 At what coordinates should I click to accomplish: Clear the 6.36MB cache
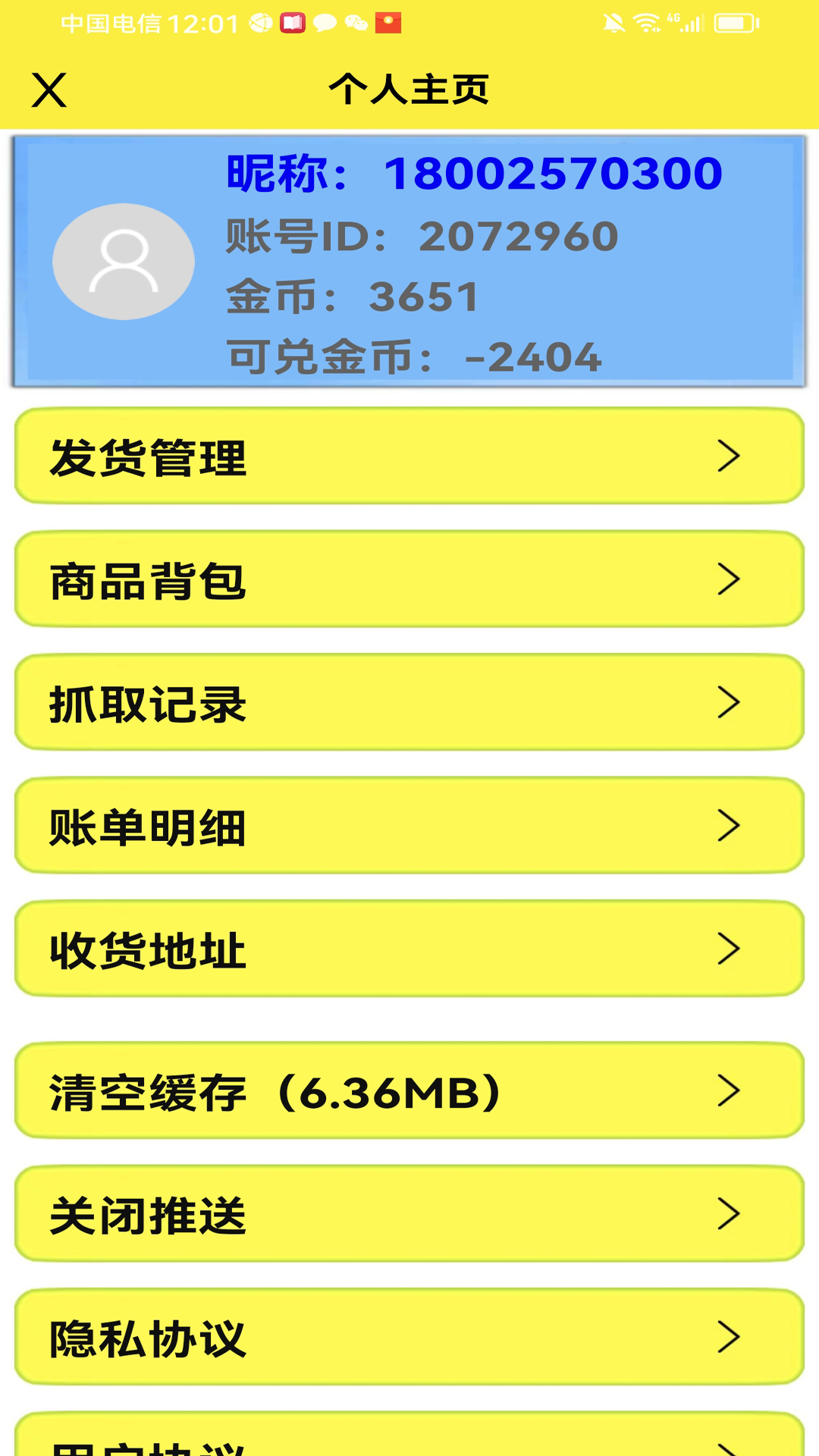[409, 1092]
